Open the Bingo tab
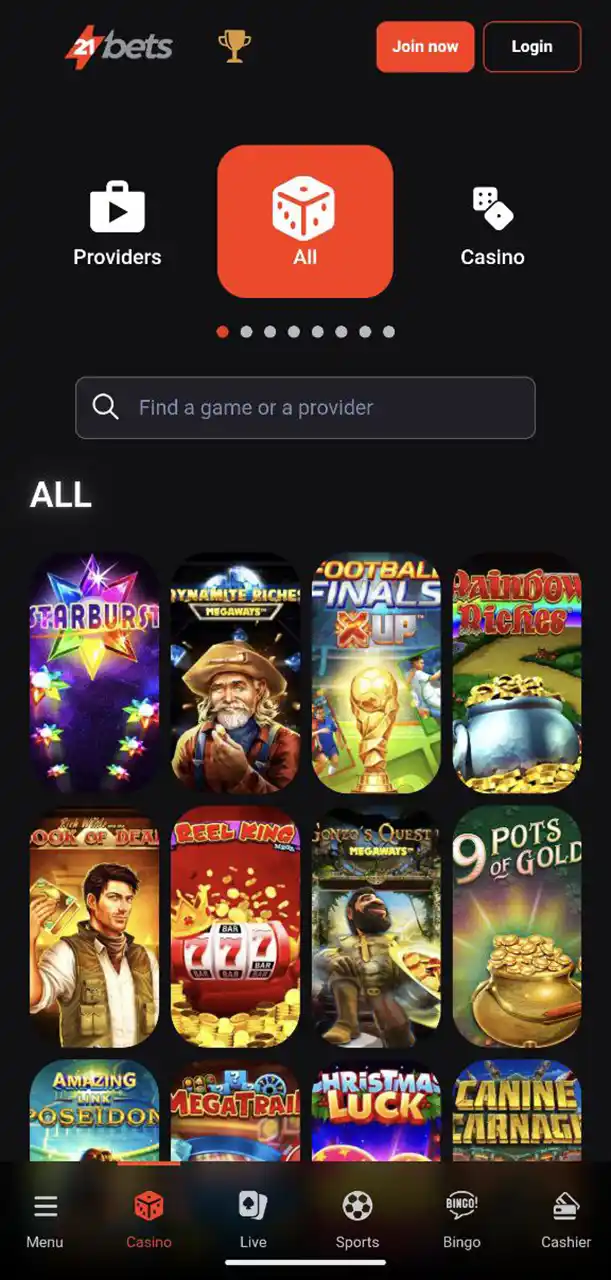The image size is (611, 1280). pyautogui.click(x=461, y=1220)
